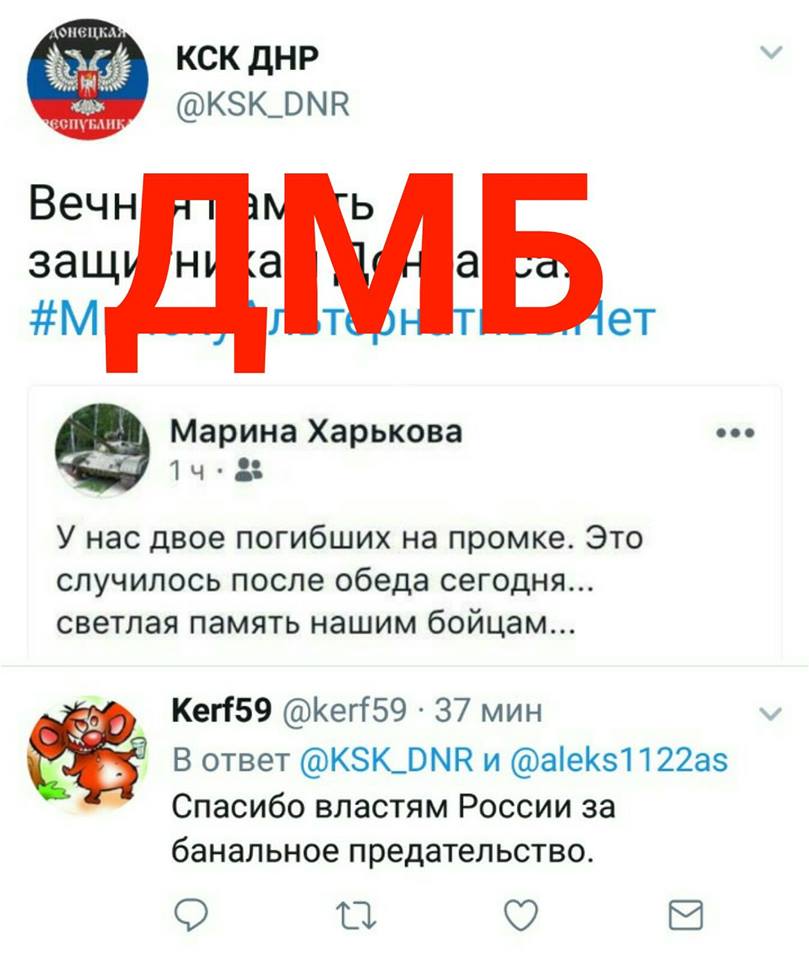Reply to Kerf59's tweet
The height and width of the screenshot is (960, 809).
tap(190, 913)
